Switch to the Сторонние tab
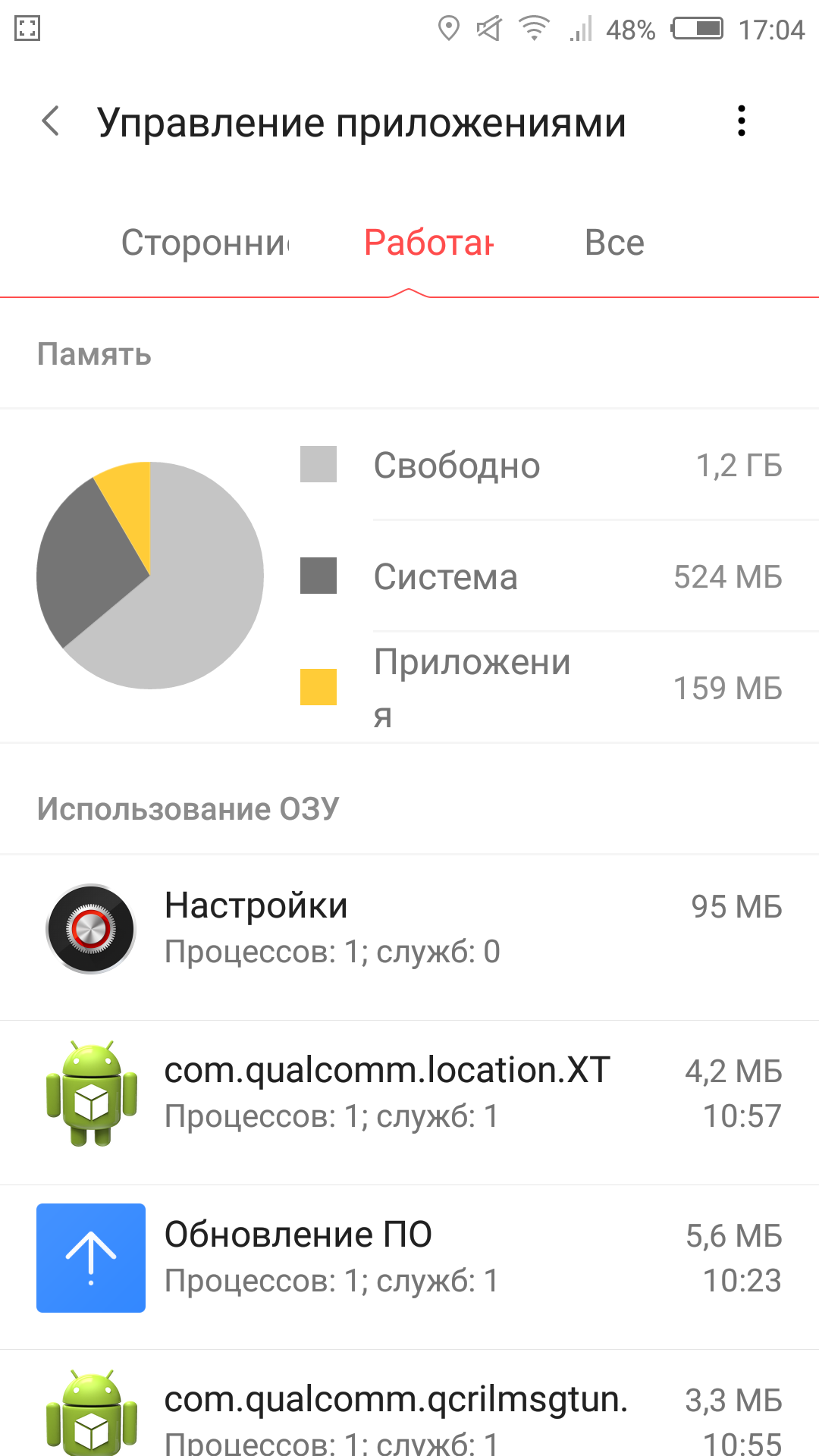This screenshot has height=1456, width=819. coord(205,243)
